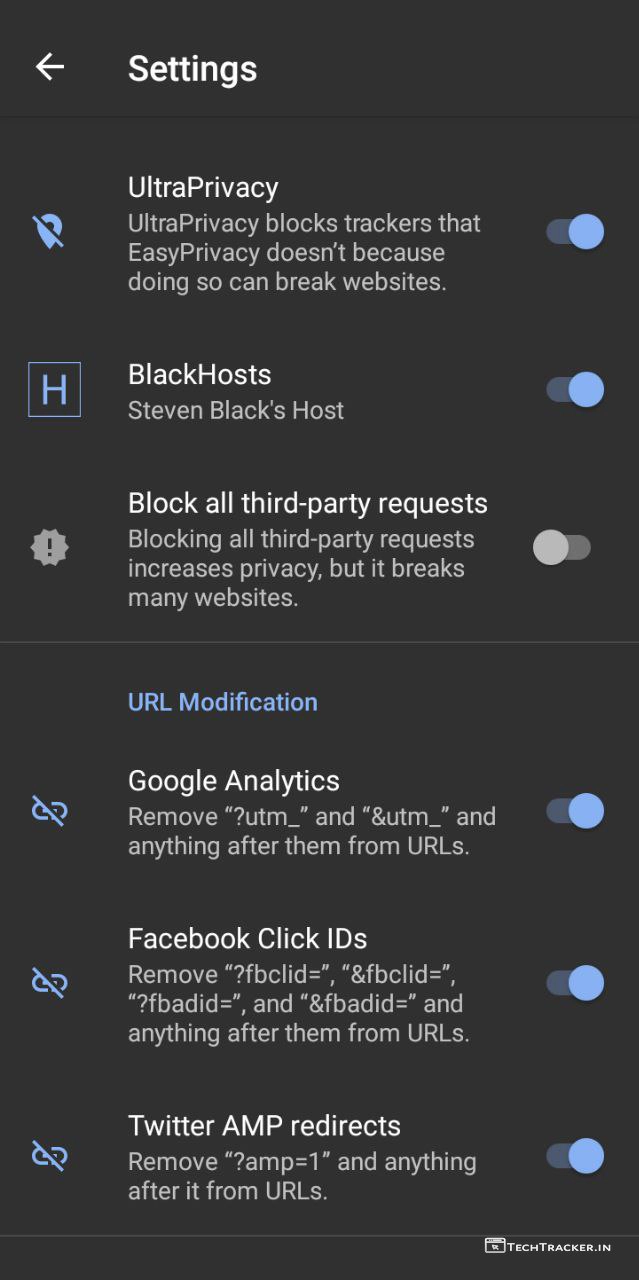Disable the BlackHosts blocklist toggle
The image size is (639, 1280).
575,389
